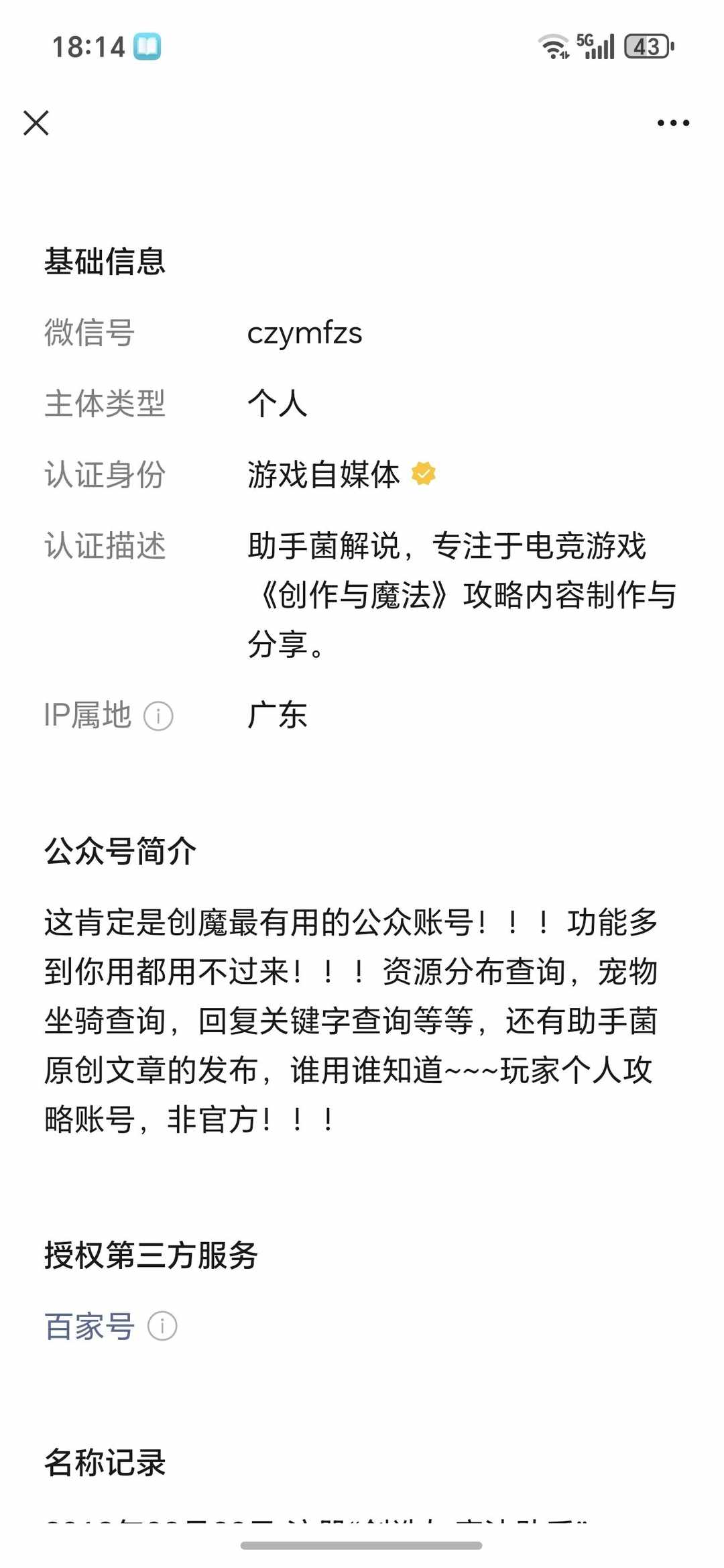Click the 名称记录 section title
The height and width of the screenshot is (1568, 724).
pyautogui.click(x=104, y=1463)
